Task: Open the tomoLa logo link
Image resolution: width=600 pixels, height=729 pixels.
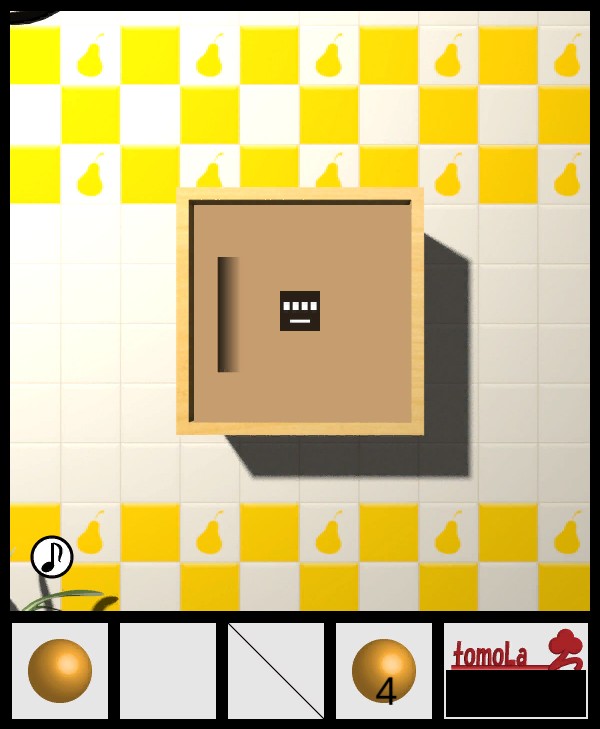Action: (x=515, y=649)
